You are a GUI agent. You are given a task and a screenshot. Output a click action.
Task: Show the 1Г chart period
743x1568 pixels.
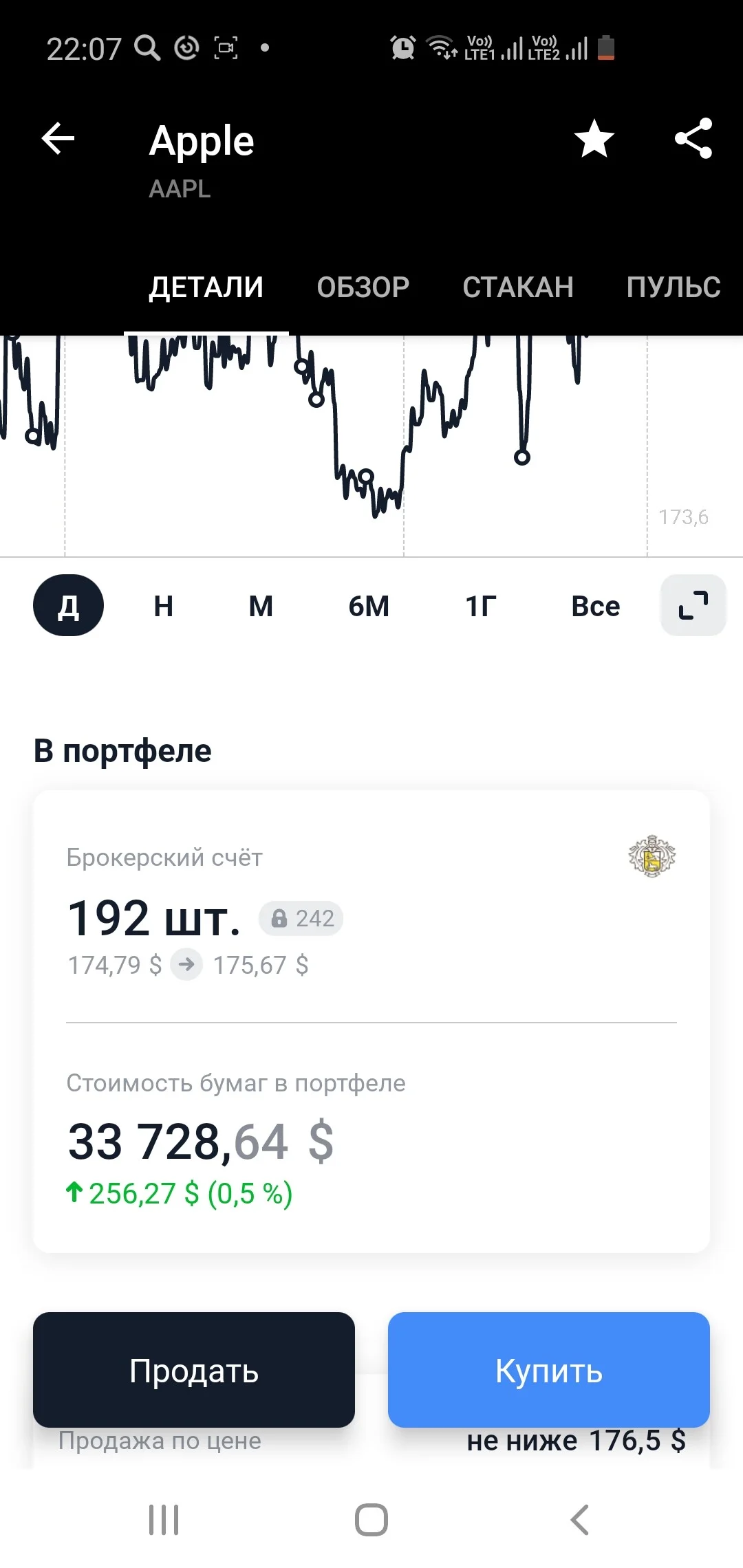tap(481, 606)
